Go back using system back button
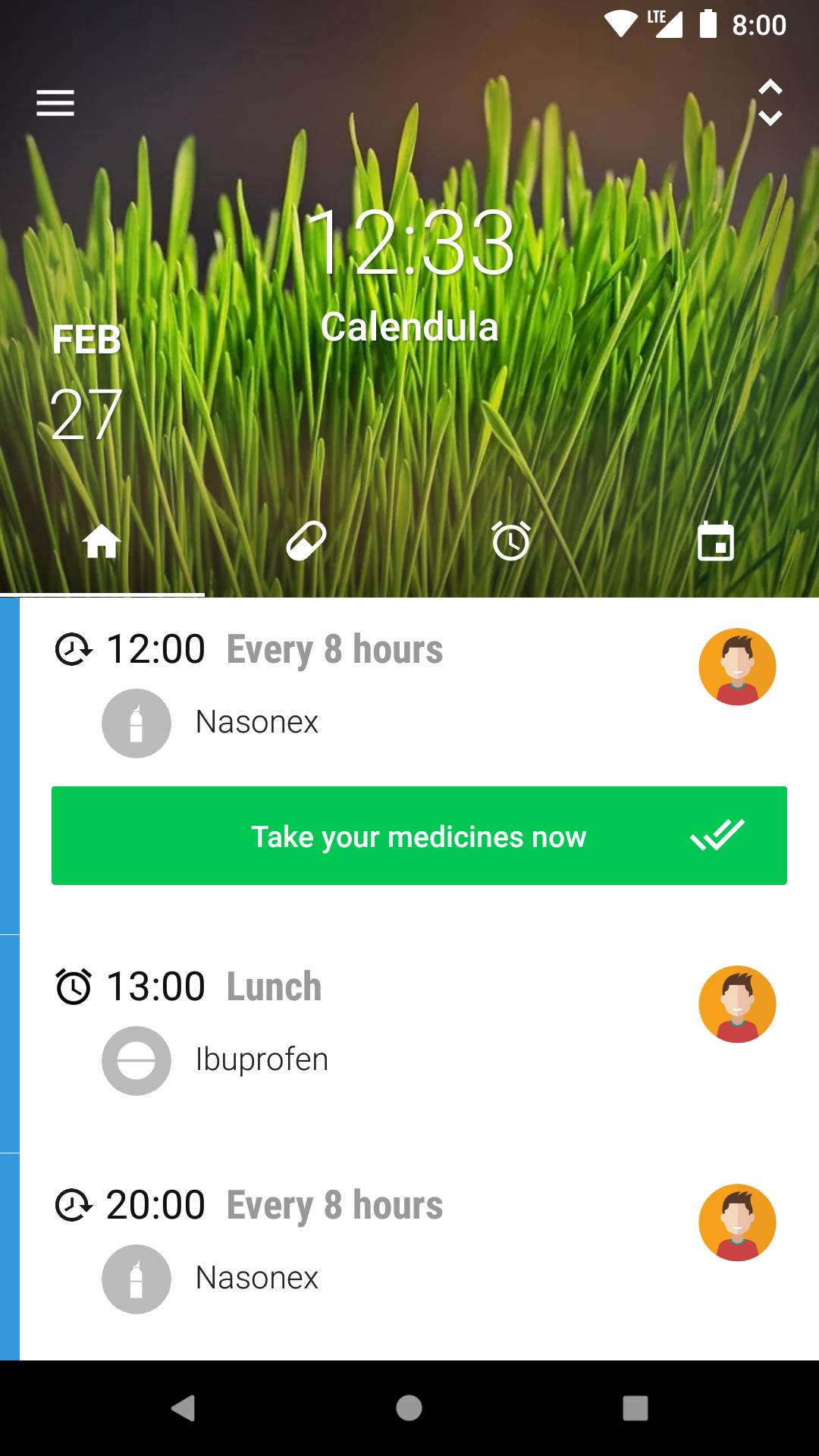The width and height of the screenshot is (819, 1456). (183, 1408)
